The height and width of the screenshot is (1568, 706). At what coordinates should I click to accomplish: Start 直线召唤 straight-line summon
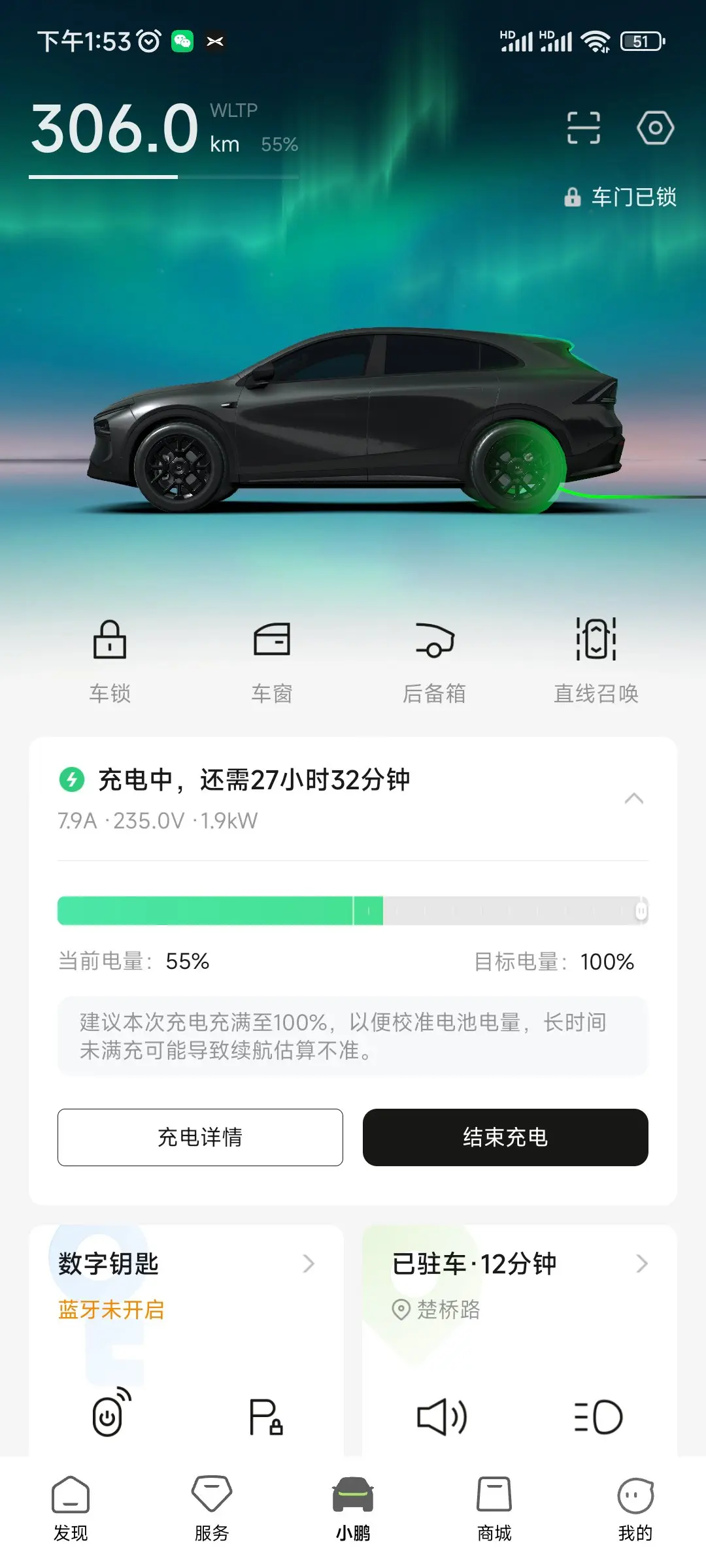[x=596, y=661]
